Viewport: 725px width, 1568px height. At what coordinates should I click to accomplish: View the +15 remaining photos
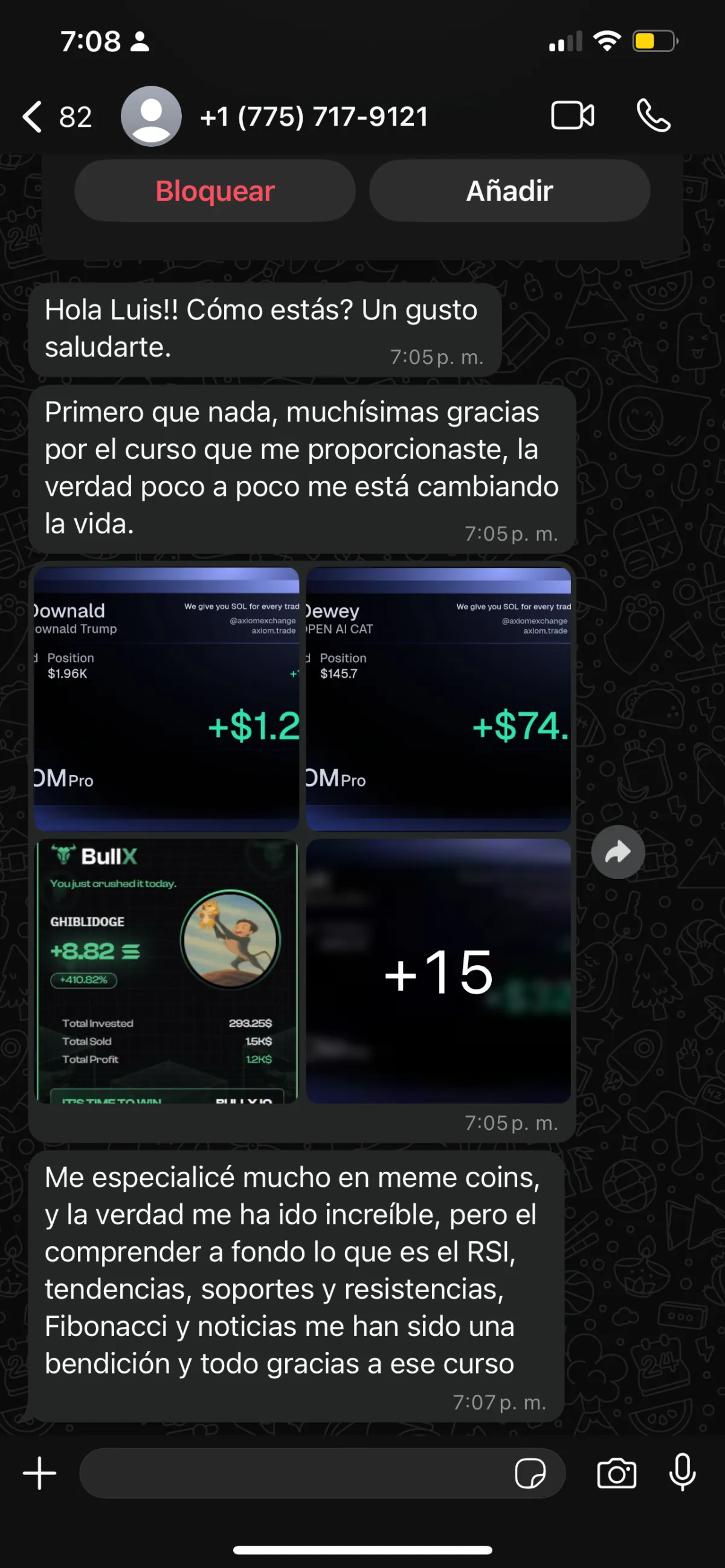tap(438, 971)
